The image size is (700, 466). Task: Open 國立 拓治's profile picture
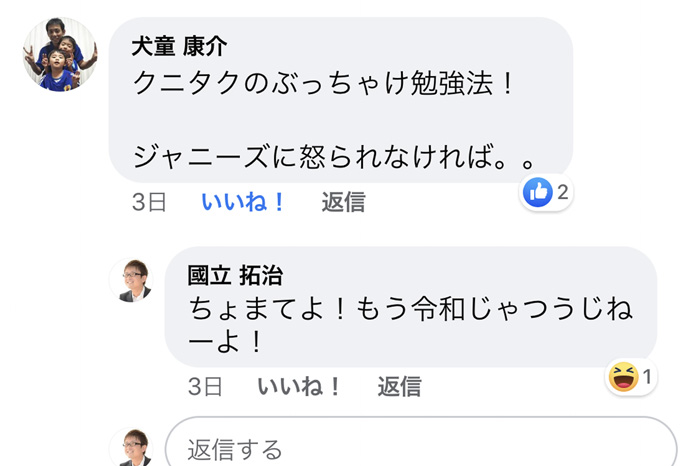click(135, 281)
